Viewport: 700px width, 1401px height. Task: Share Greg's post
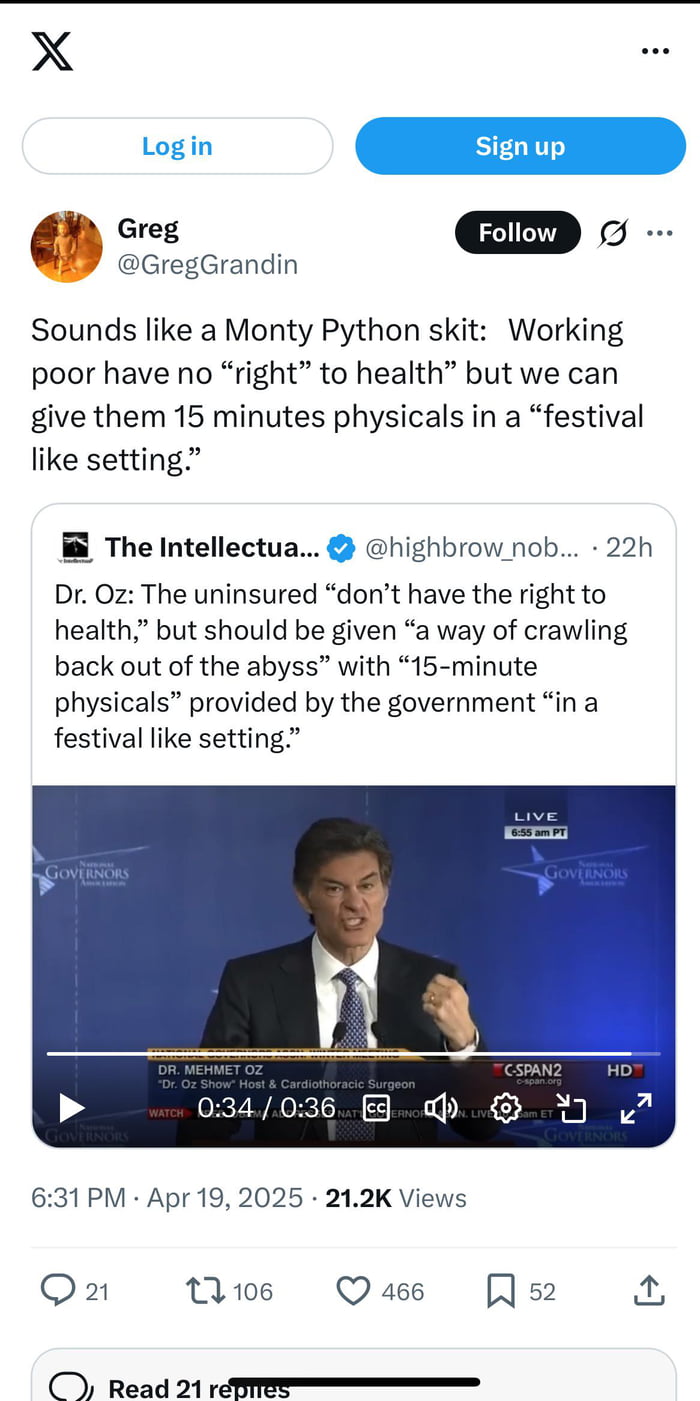point(648,1291)
